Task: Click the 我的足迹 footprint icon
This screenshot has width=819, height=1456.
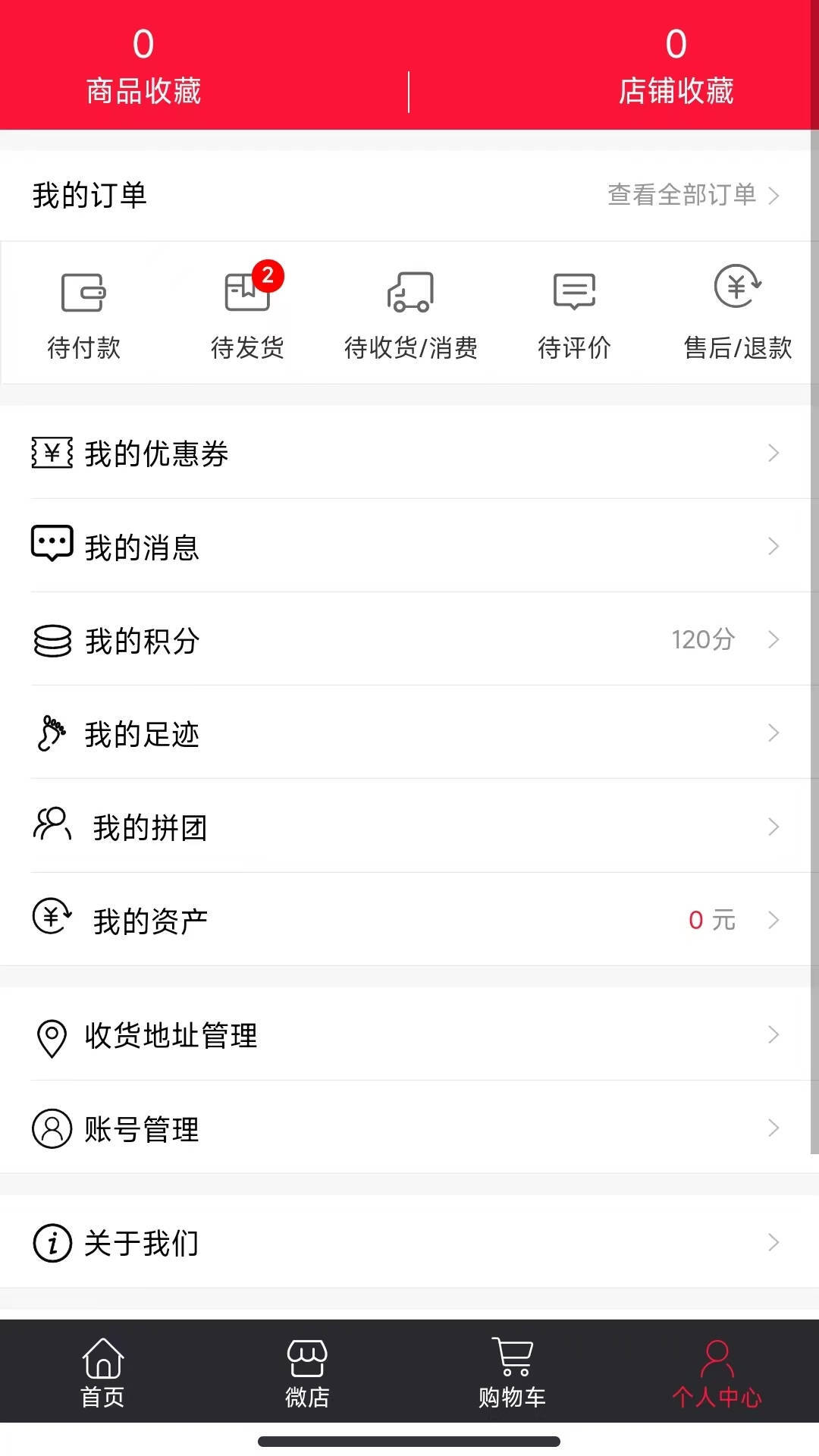Action: [52, 733]
